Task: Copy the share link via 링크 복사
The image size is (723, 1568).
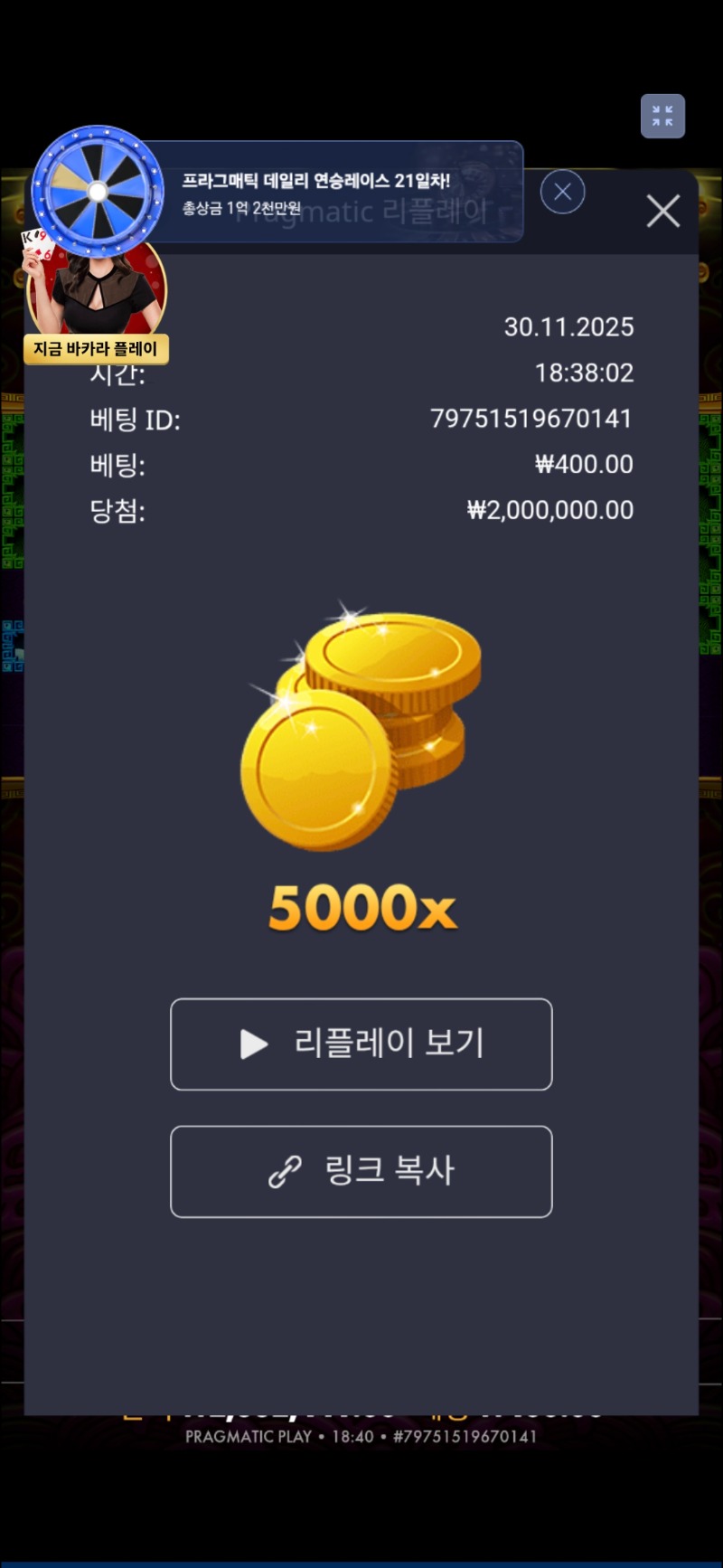Action: [x=361, y=1171]
